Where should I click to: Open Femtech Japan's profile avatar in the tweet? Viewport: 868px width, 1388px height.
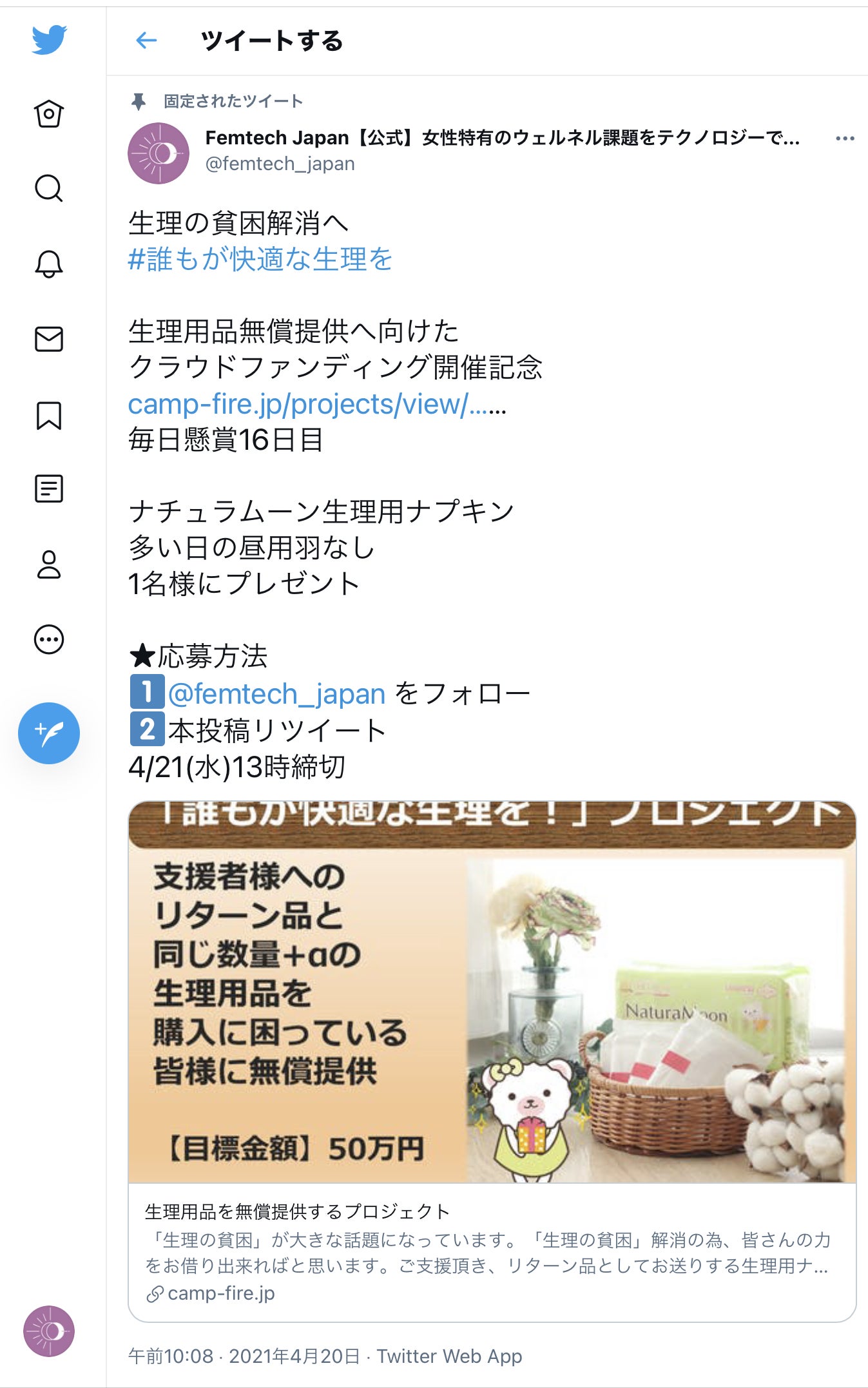(x=159, y=153)
